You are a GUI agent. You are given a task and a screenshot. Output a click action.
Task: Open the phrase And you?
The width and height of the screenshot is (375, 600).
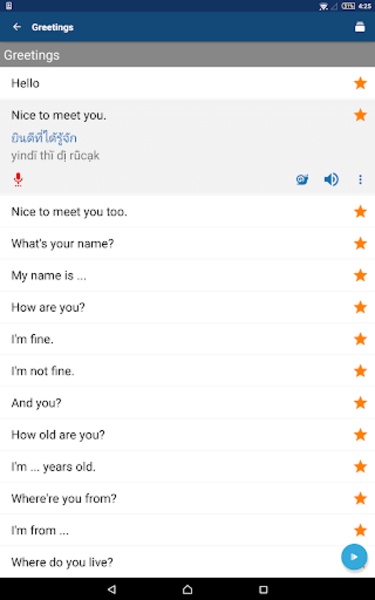coord(188,403)
